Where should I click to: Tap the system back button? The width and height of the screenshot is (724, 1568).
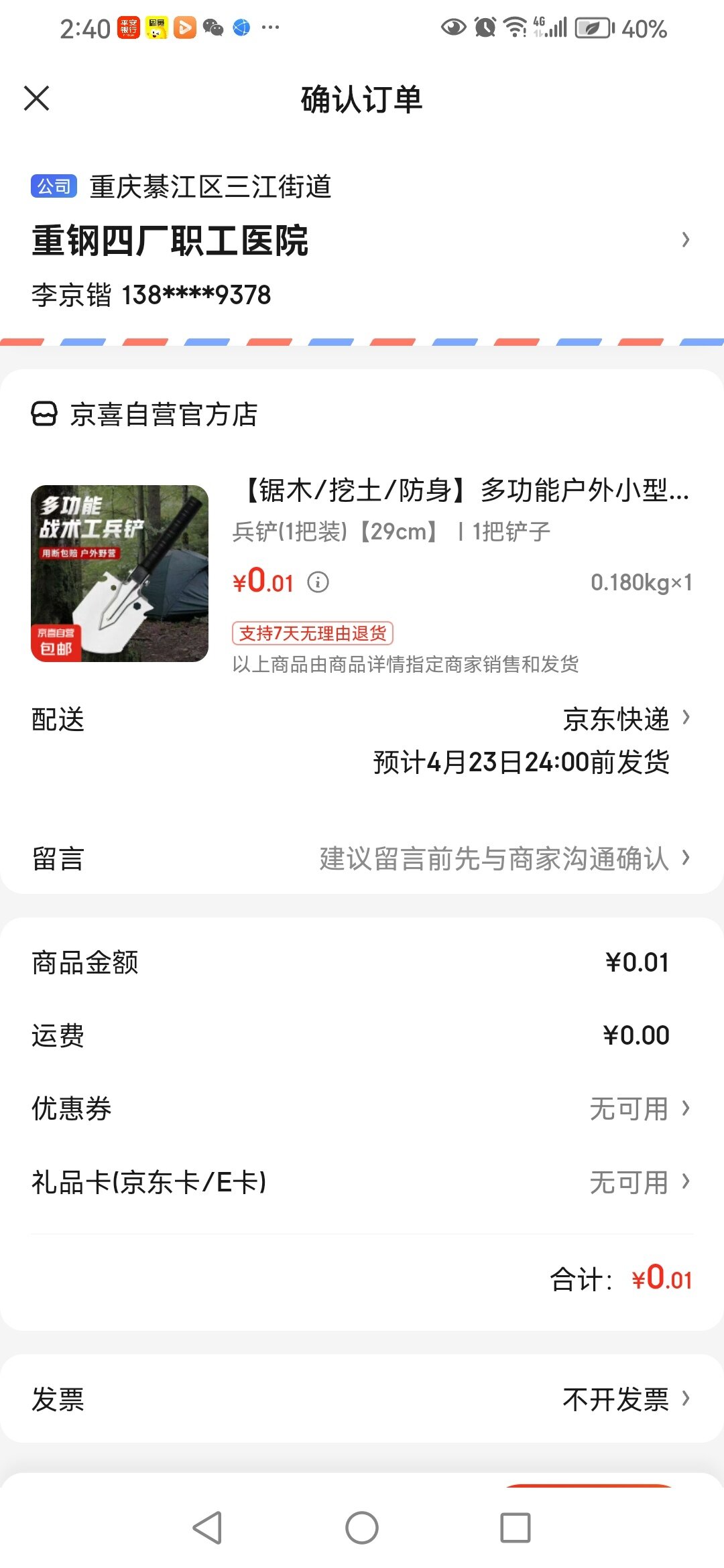coord(207,1528)
